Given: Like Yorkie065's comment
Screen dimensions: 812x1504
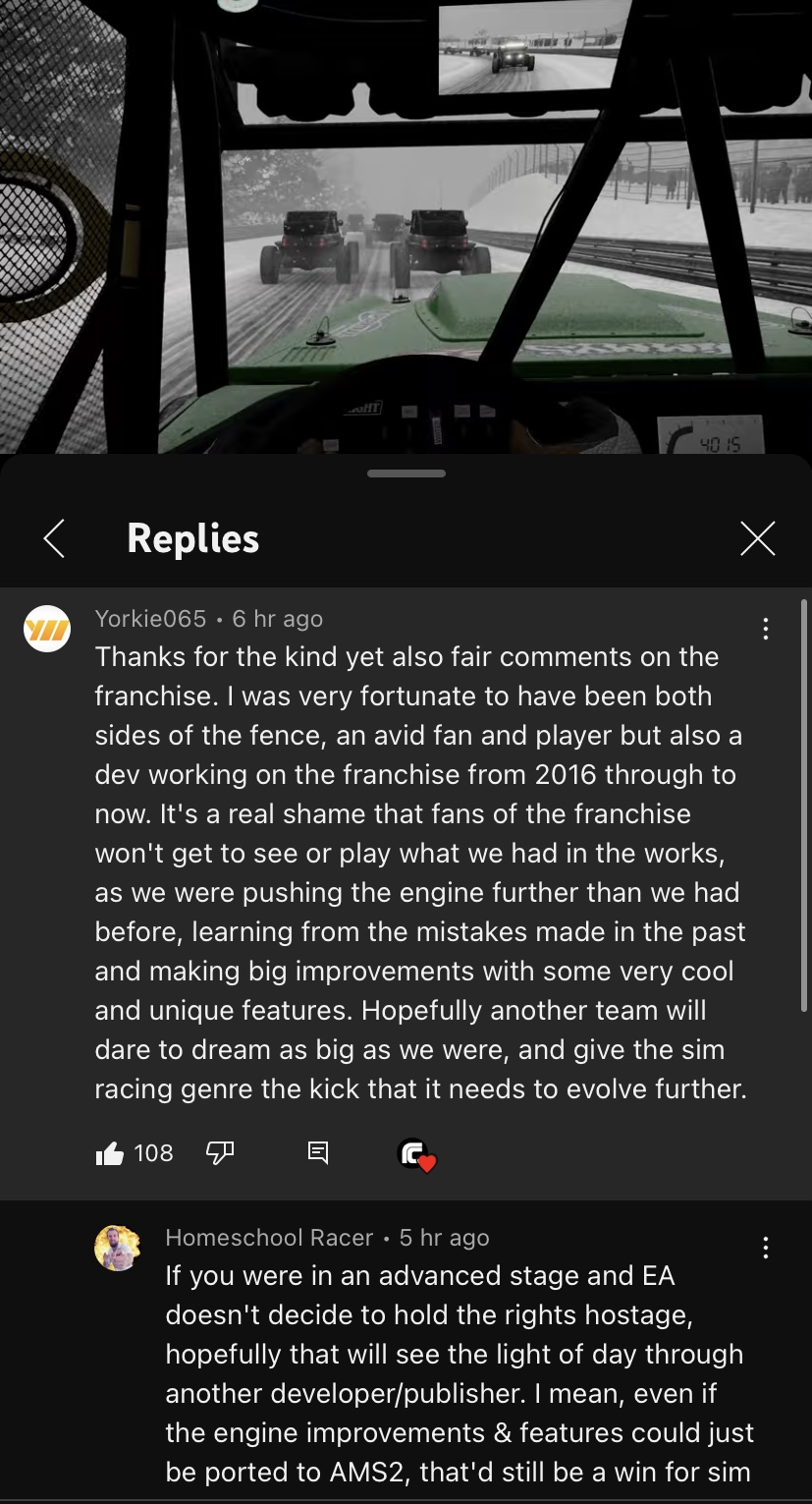Looking at the screenshot, I should click(x=110, y=1153).
